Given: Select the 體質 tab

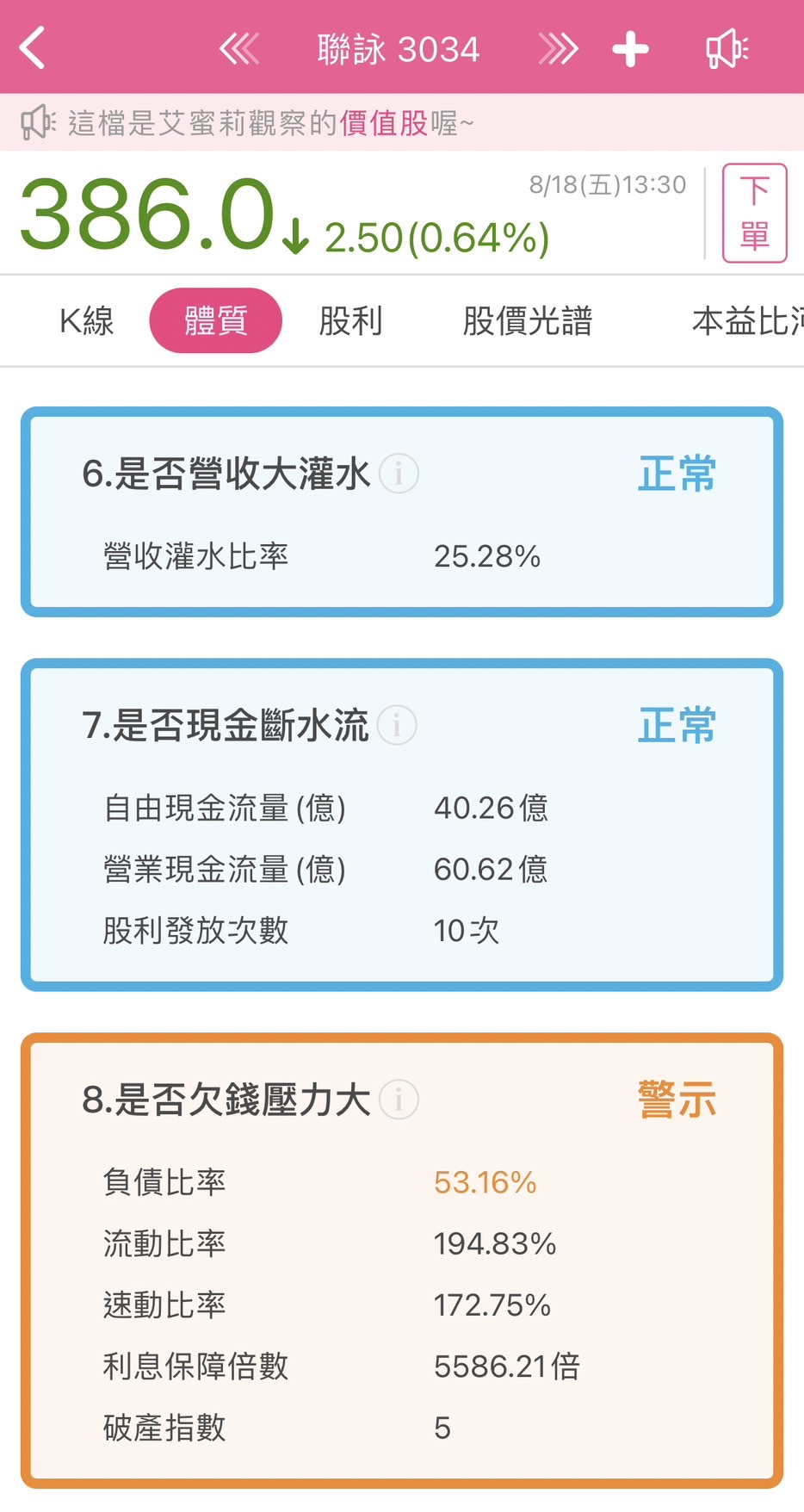Looking at the screenshot, I should pyautogui.click(x=215, y=321).
